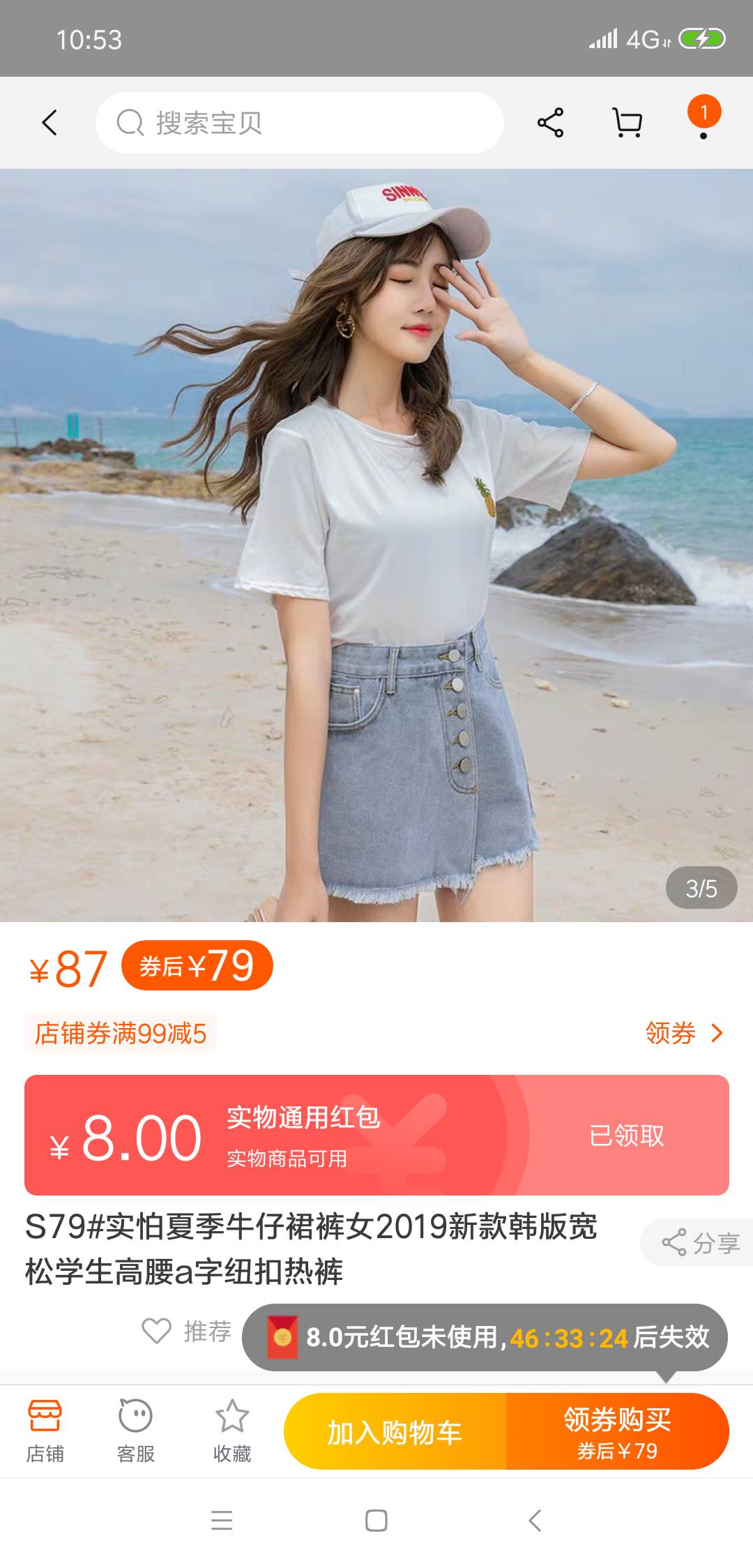Open the system recent apps menu
The width and height of the screenshot is (753, 1568).
222,1521
